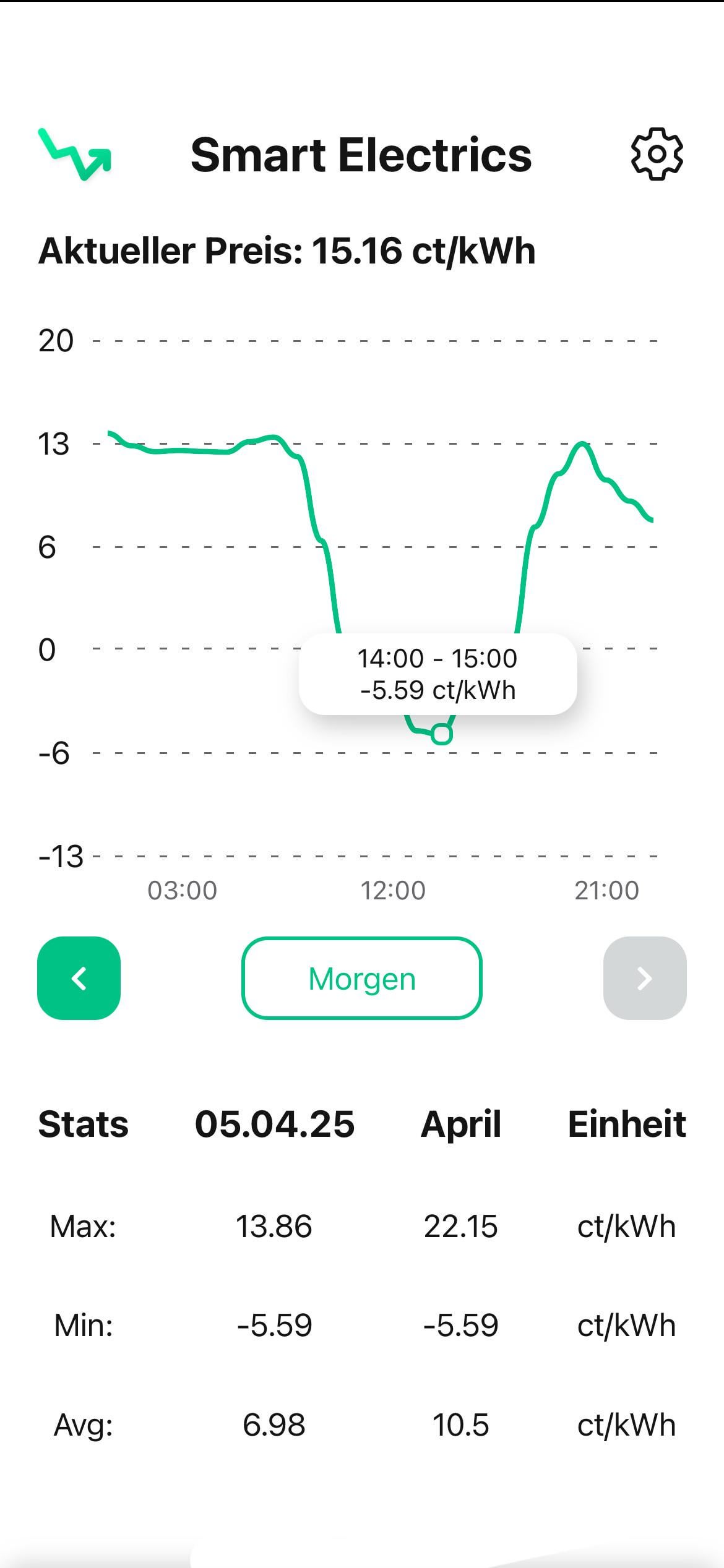Tap the greyed-out next day arrow
The image size is (724, 1568).
[645, 978]
